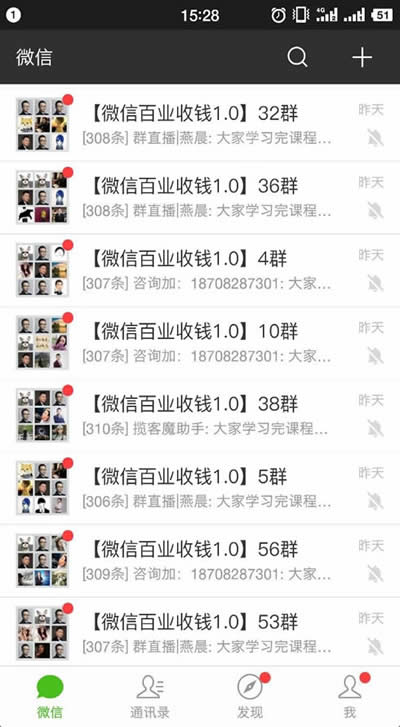The image size is (400, 727).
Task: Open the 【微信百业收钱1.0】56群 chat
Action: [200, 561]
